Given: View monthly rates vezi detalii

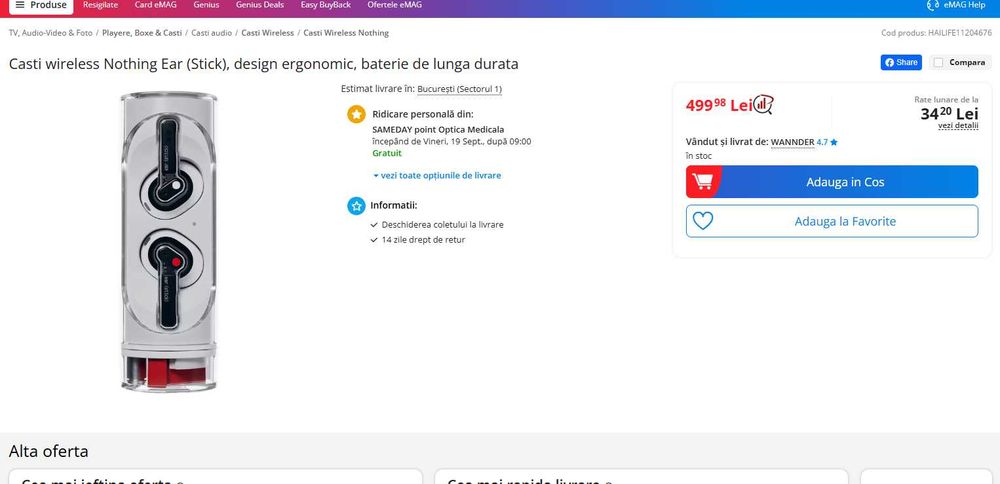Looking at the screenshot, I should click(958, 126).
